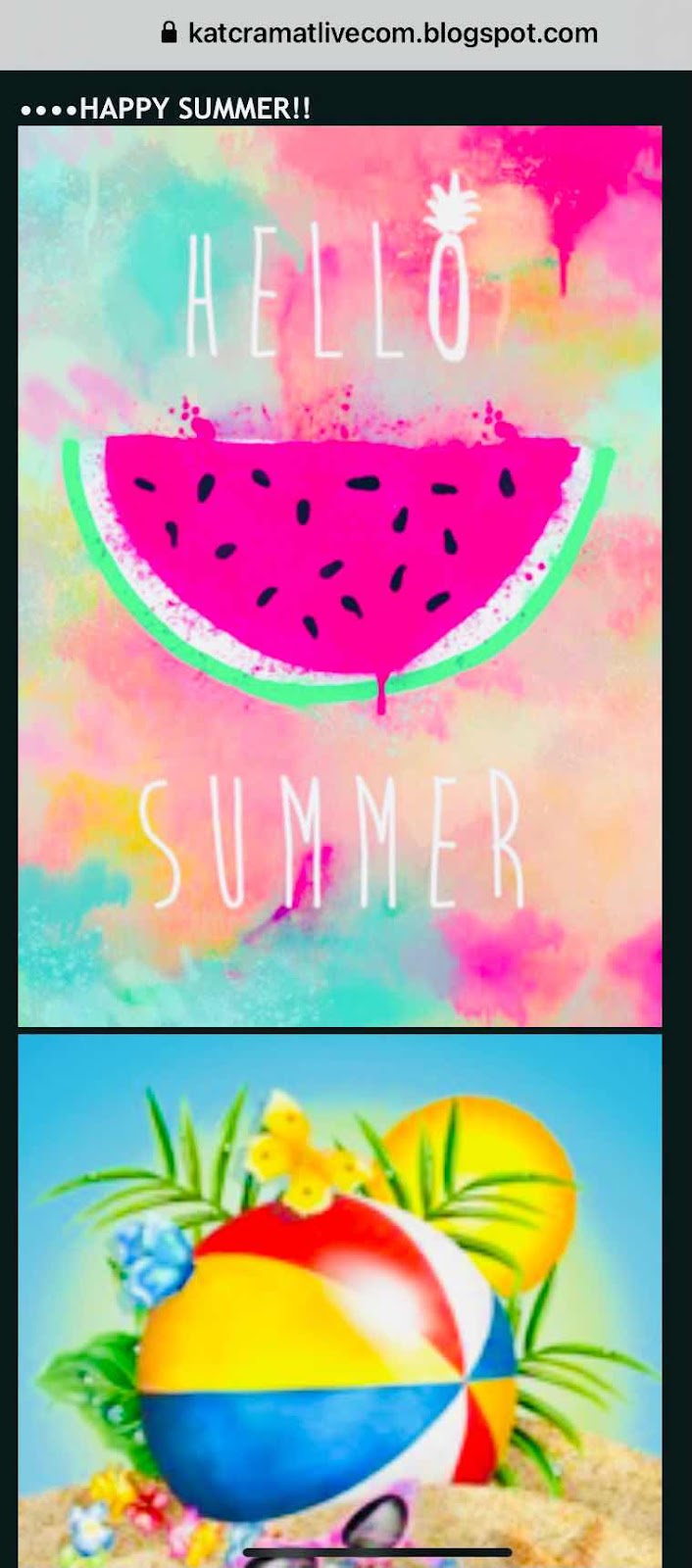Open the beach ball image
Screen dimensions: 692x1568
pos(340,1300)
